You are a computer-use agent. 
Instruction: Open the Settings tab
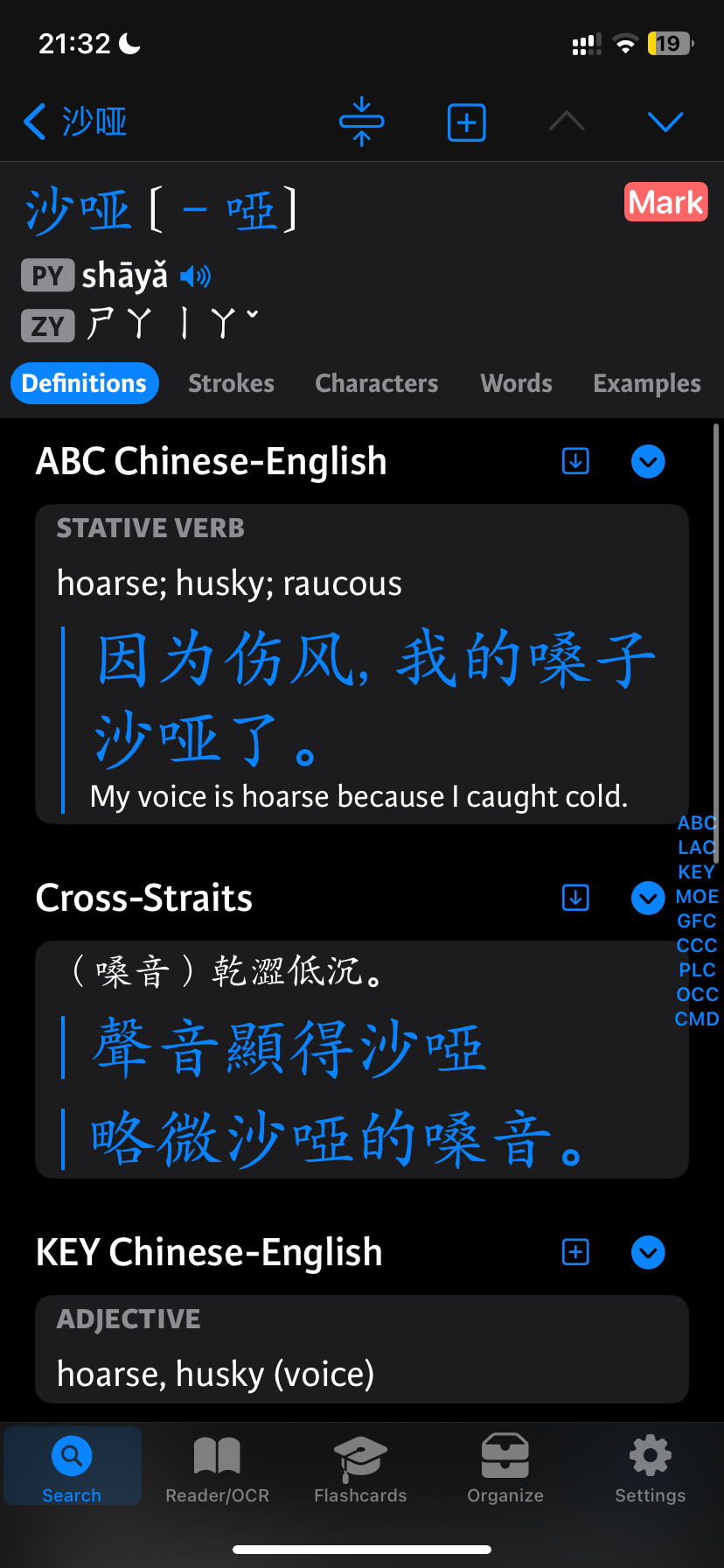[x=651, y=1469]
